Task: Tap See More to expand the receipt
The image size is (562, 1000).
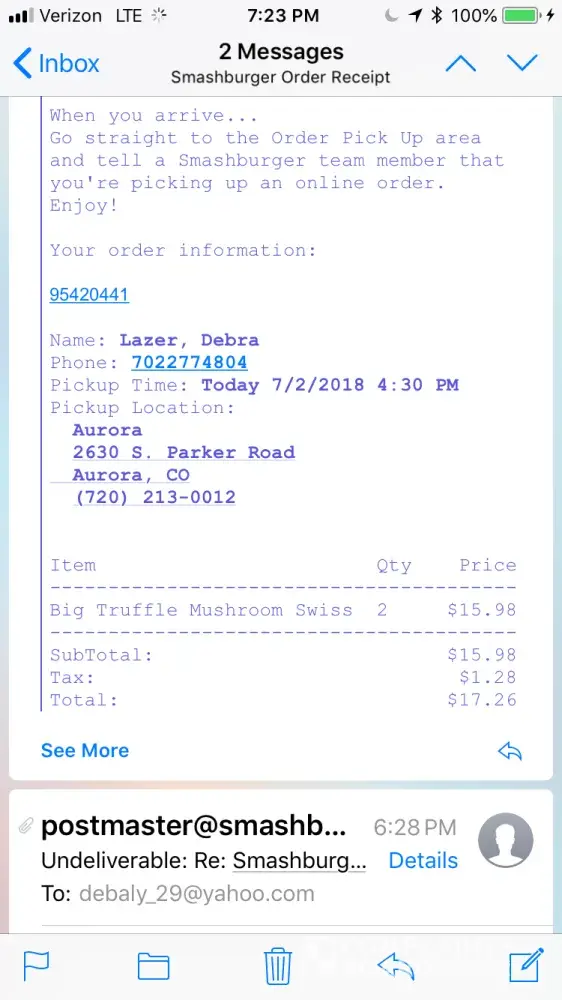Action: pos(85,750)
